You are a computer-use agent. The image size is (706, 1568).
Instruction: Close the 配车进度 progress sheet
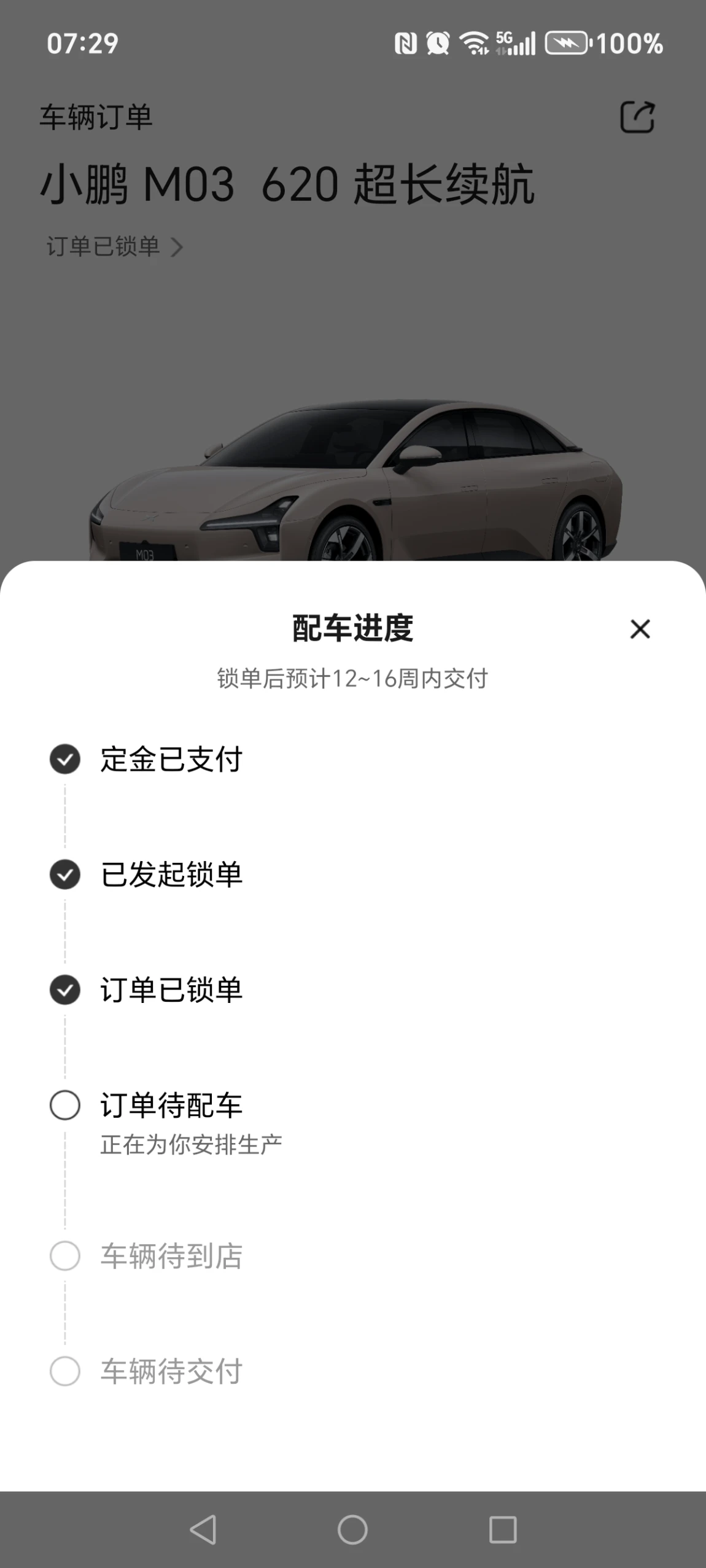coord(640,629)
